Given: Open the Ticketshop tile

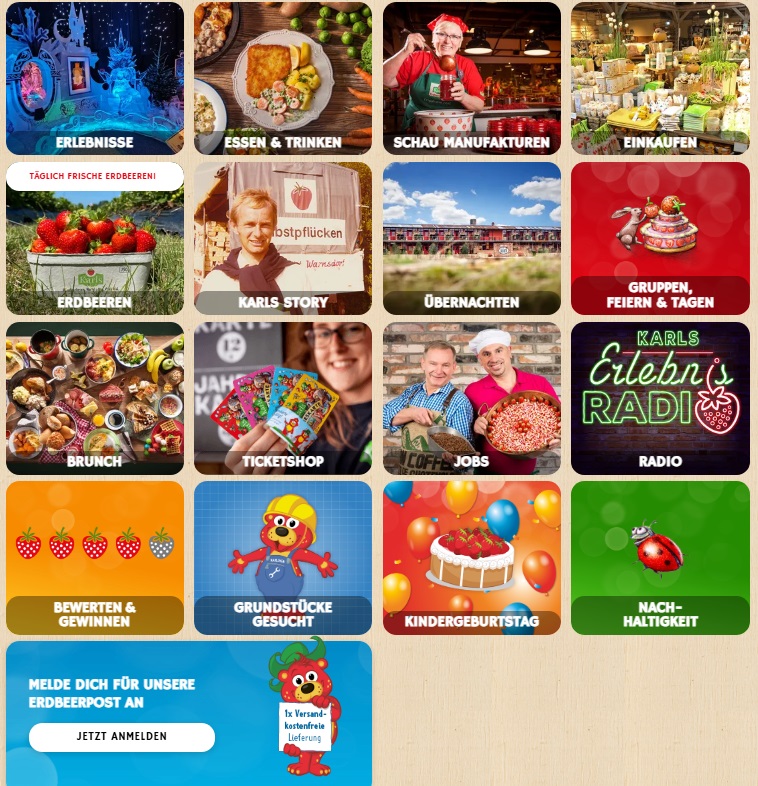Looking at the screenshot, I should pyautogui.click(x=283, y=398).
